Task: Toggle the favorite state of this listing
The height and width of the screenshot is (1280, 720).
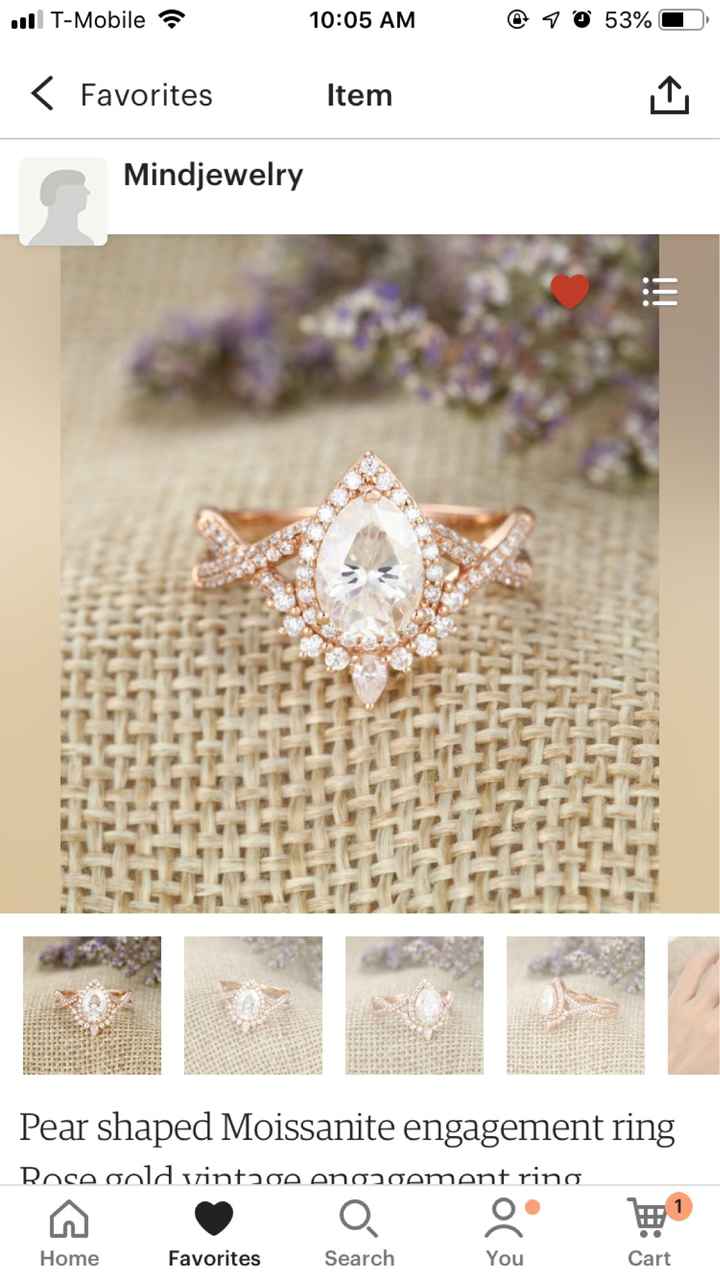Action: 570,291
